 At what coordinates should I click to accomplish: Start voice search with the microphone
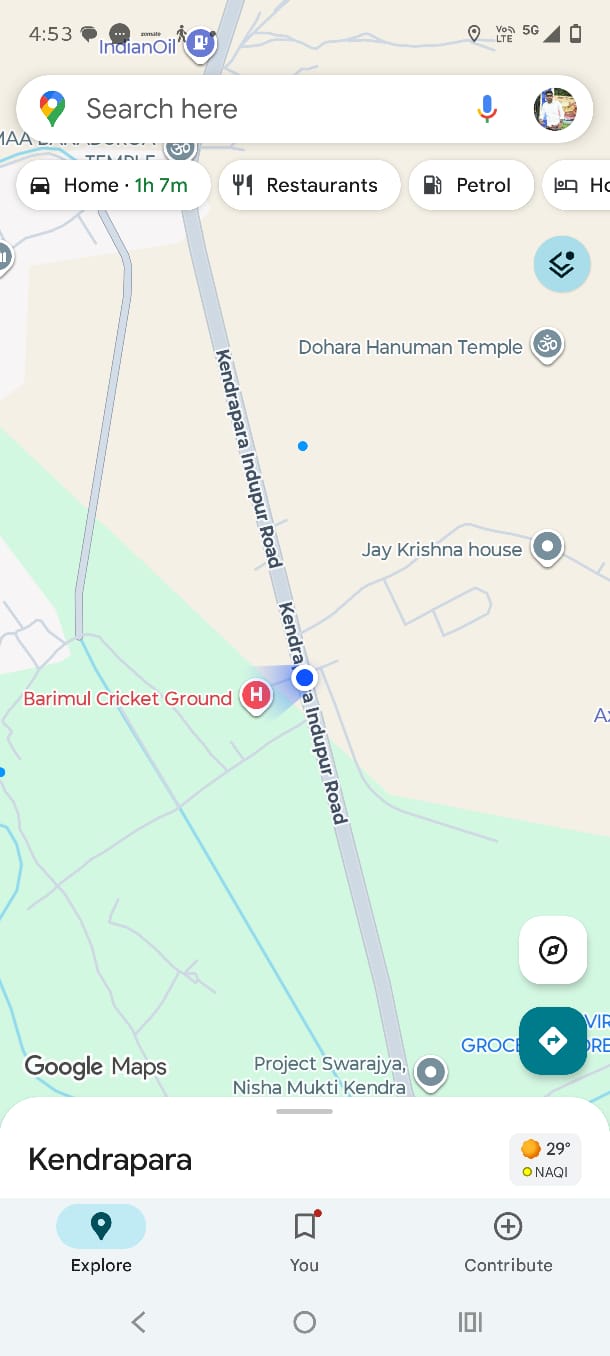487,109
